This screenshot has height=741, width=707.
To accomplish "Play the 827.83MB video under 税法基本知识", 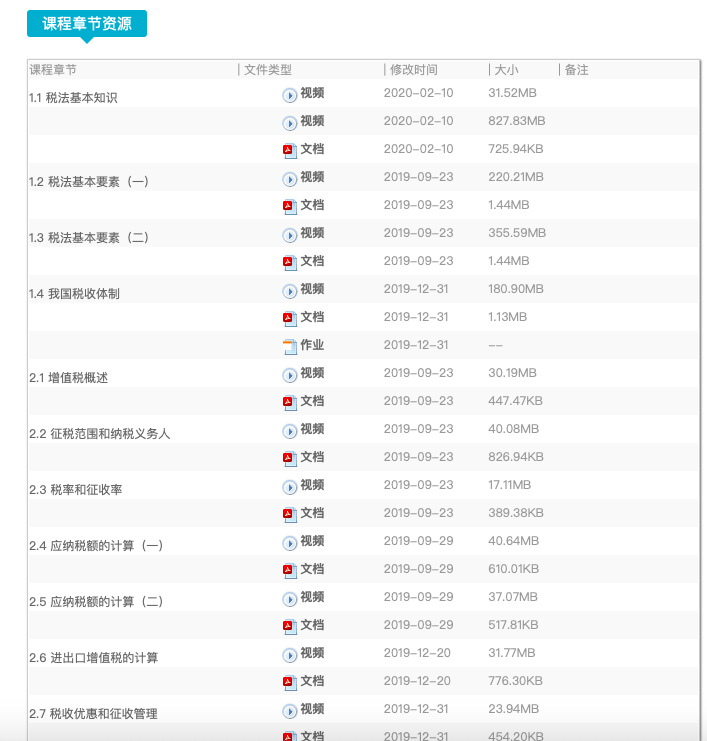I will (x=311, y=121).
